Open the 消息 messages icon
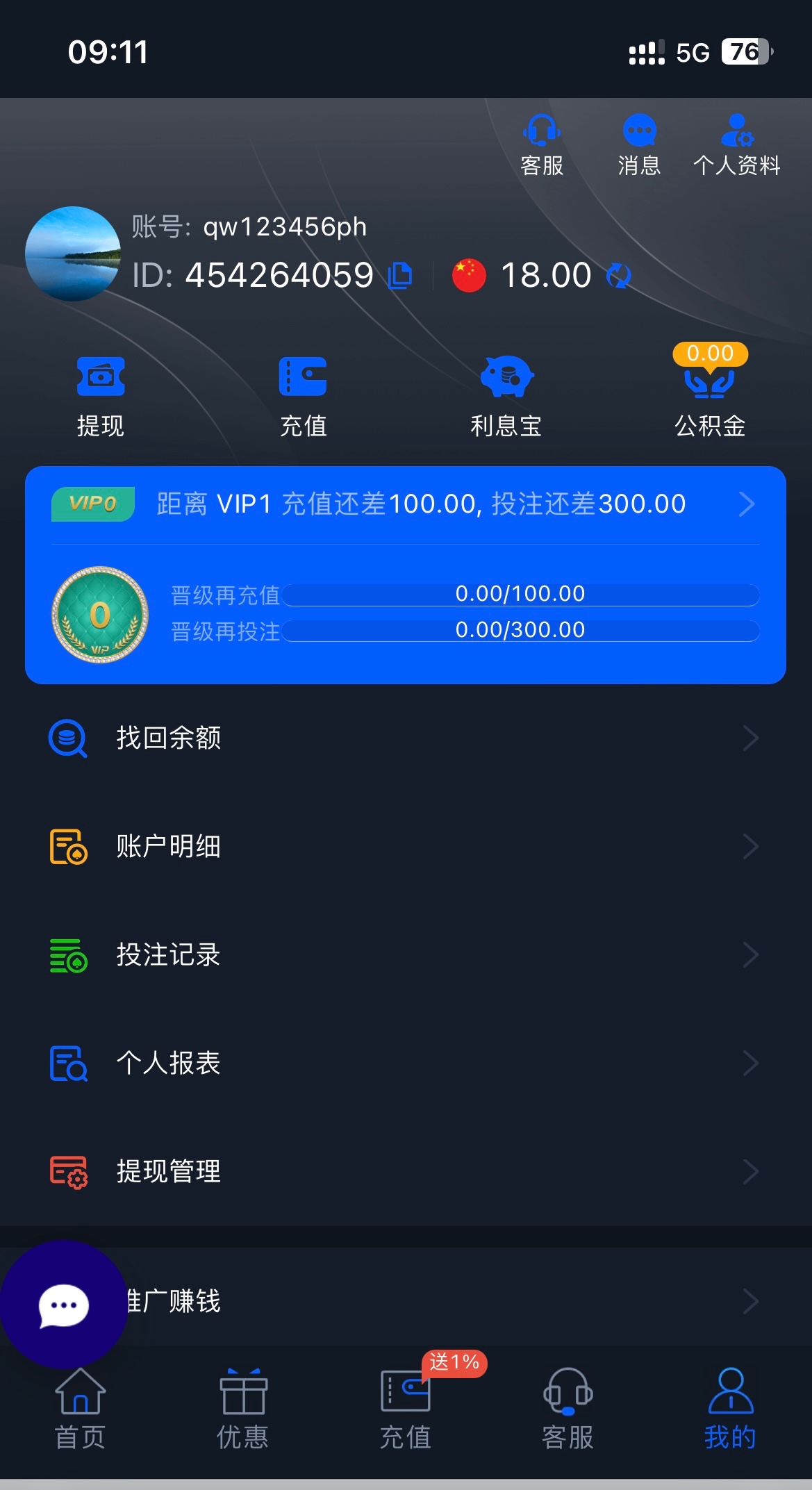 click(639, 144)
